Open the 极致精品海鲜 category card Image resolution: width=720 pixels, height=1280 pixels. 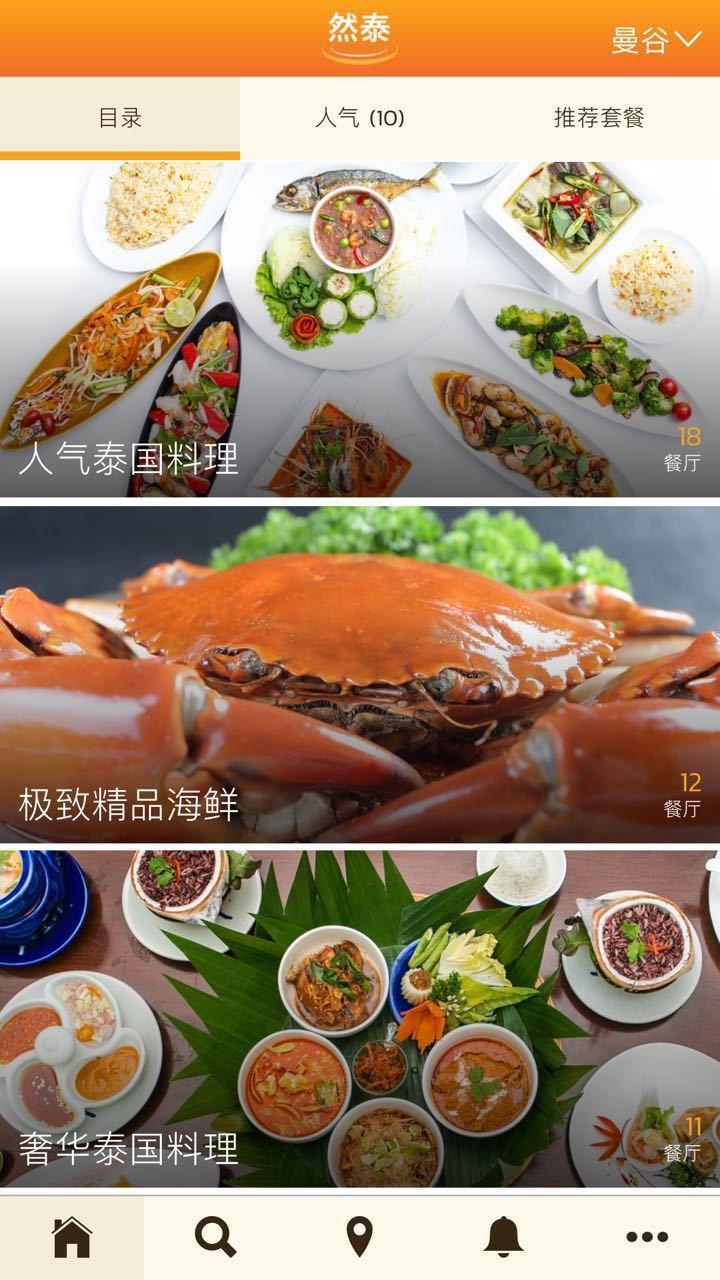[360, 675]
